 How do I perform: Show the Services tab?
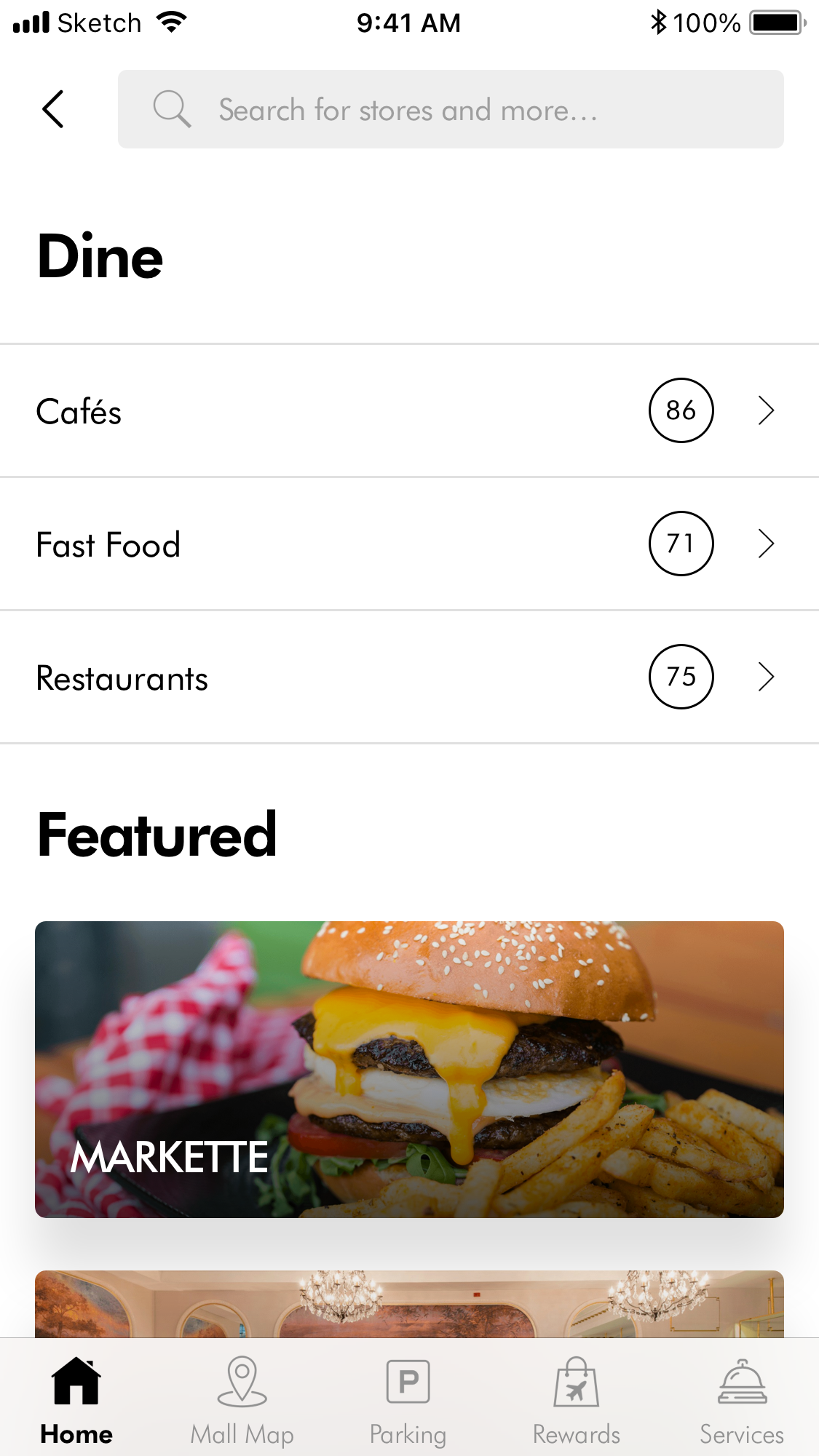pos(741,1401)
